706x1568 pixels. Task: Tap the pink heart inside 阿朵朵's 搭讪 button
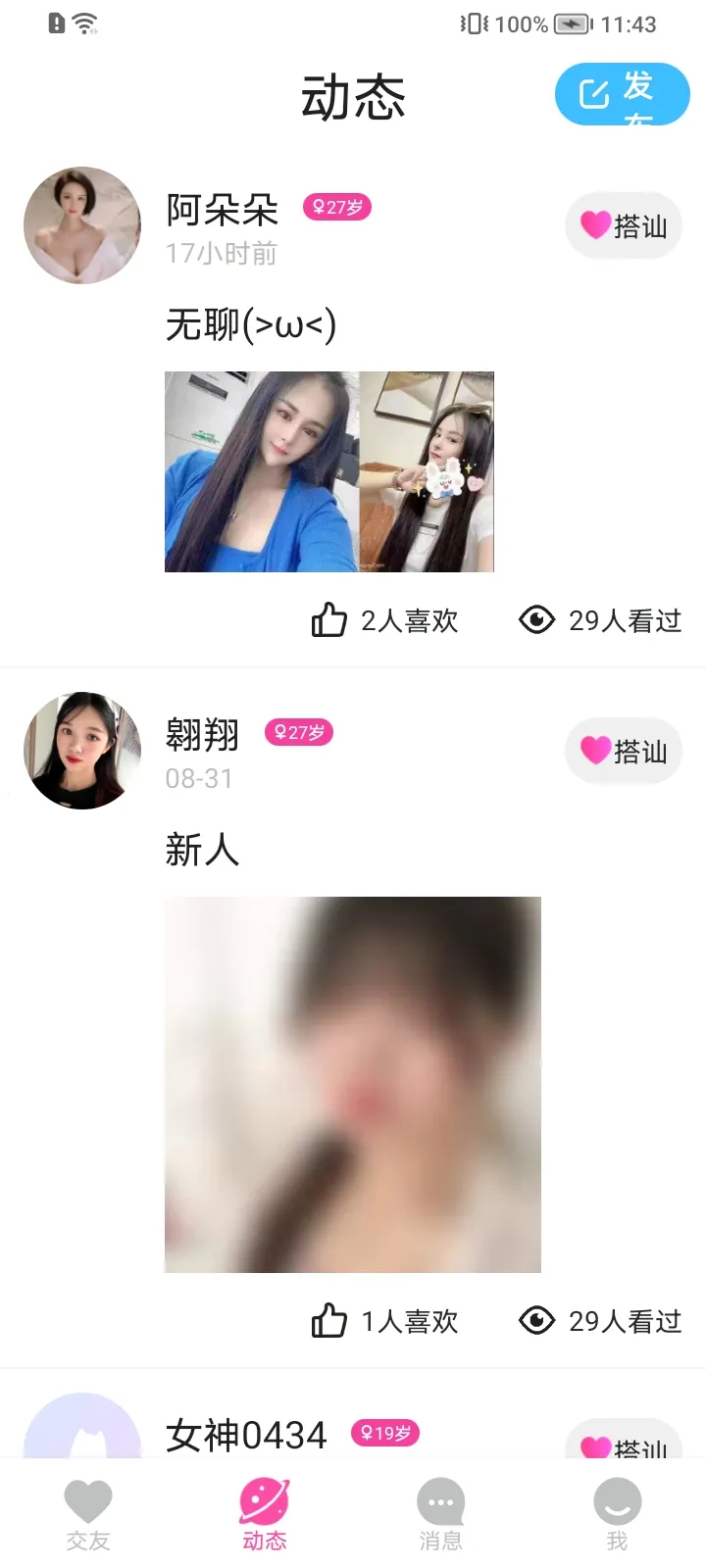coord(595,225)
